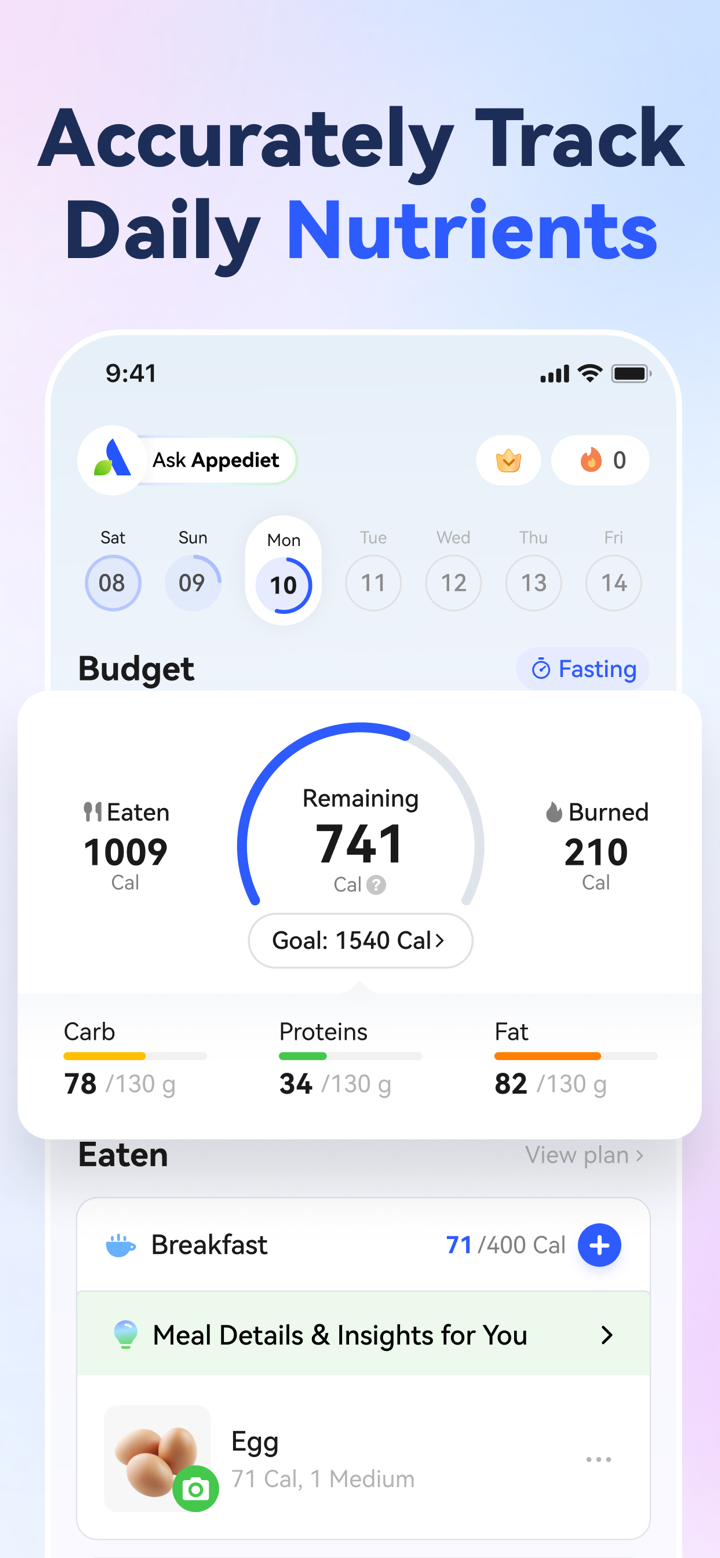The height and width of the screenshot is (1558, 720).
Task: Select Thursday the 13 date
Action: point(533,582)
